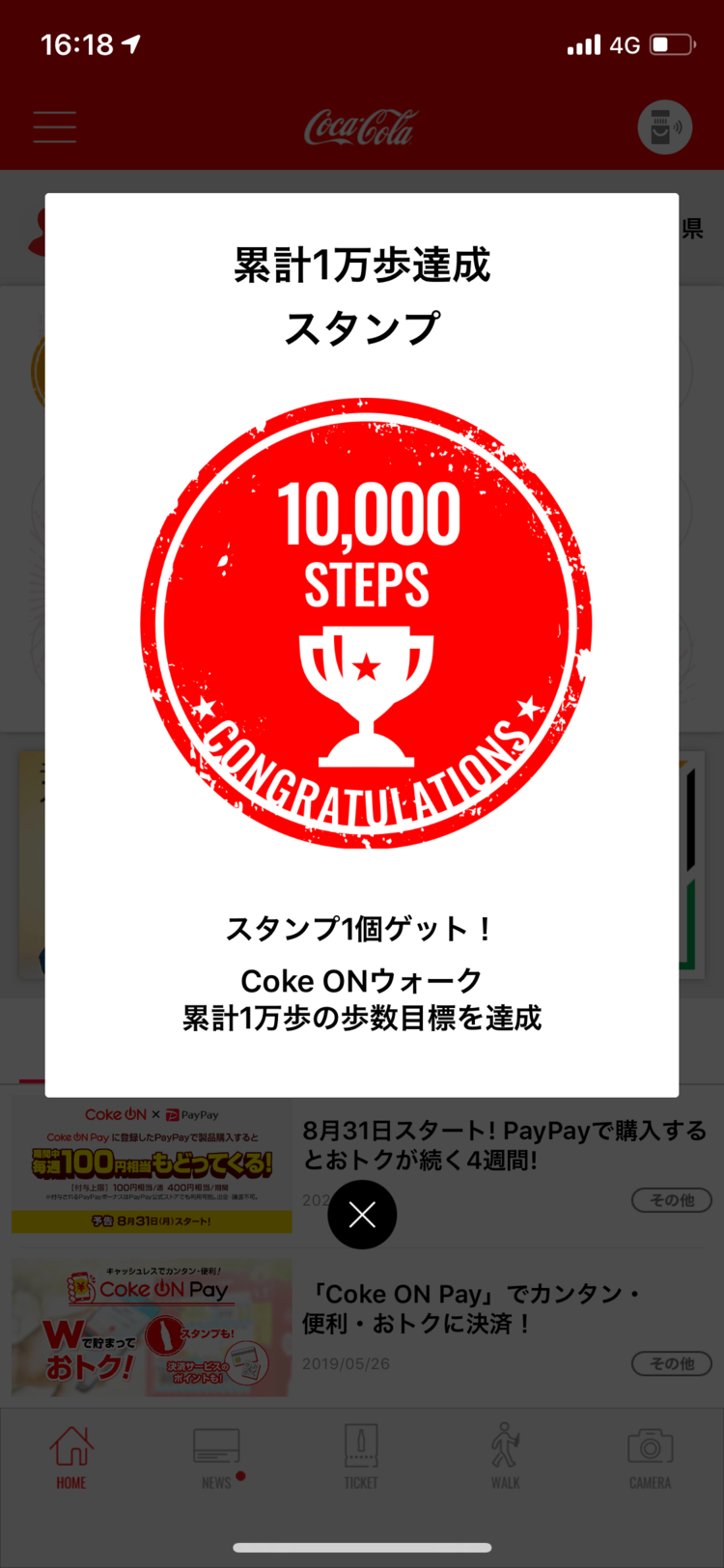Switch to the HOME tab
This screenshot has width=724, height=1568.
71,1456
